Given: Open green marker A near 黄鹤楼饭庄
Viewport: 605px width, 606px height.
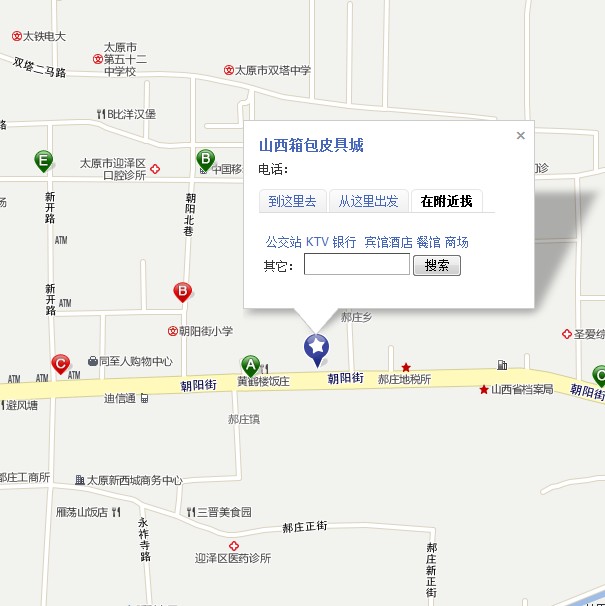Looking at the screenshot, I should (250, 365).
